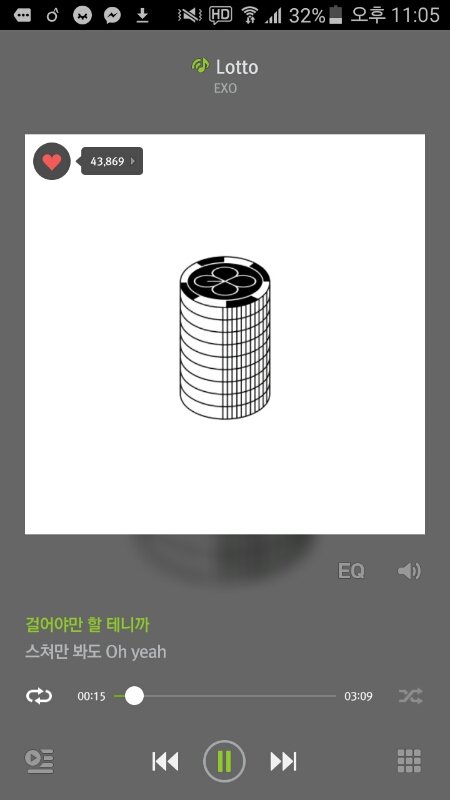Skip to the next track
The height and width of the screenshot is (800, 450).
click(283, 762)
